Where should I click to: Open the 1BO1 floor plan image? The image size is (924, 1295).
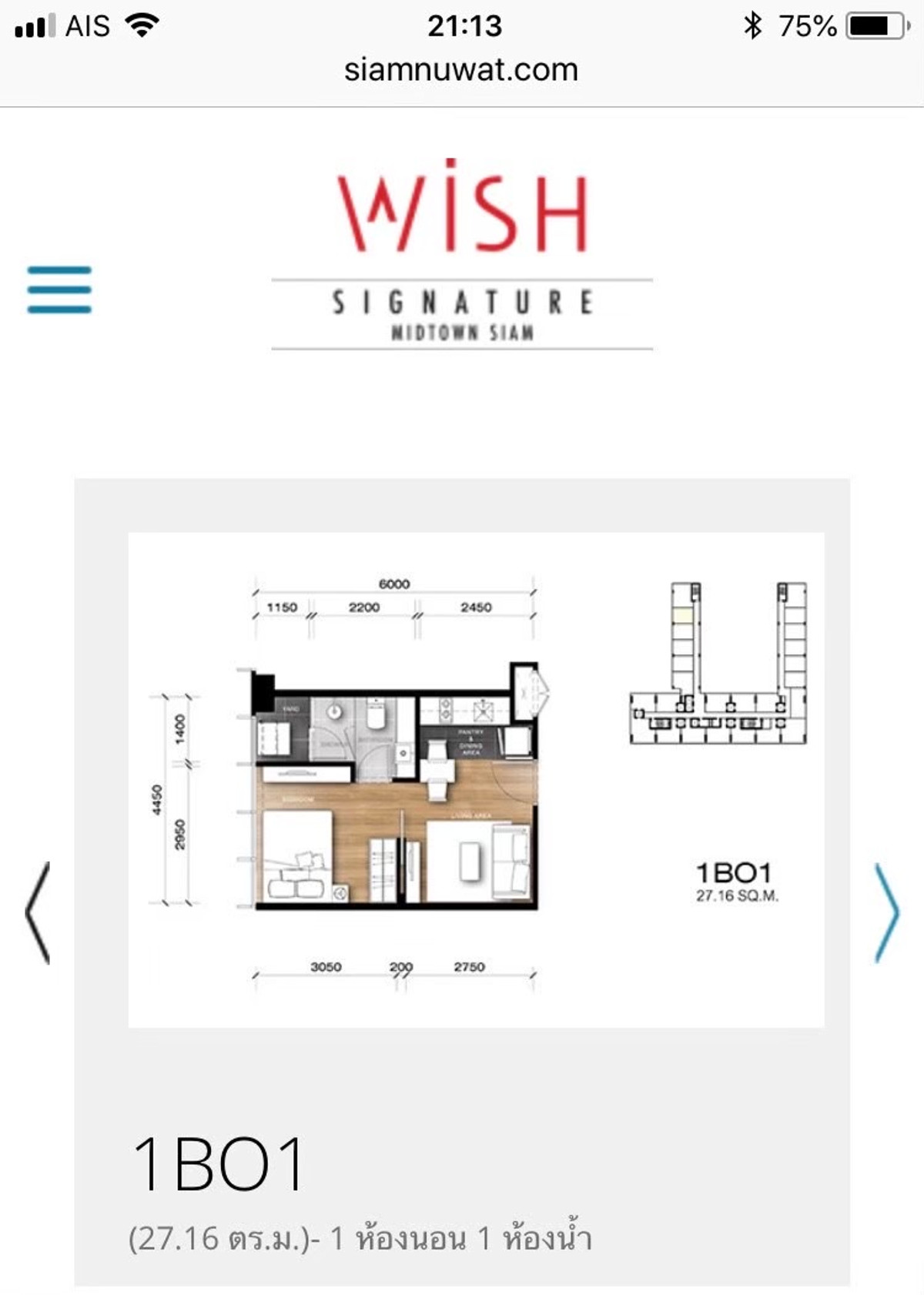[476, 779]
